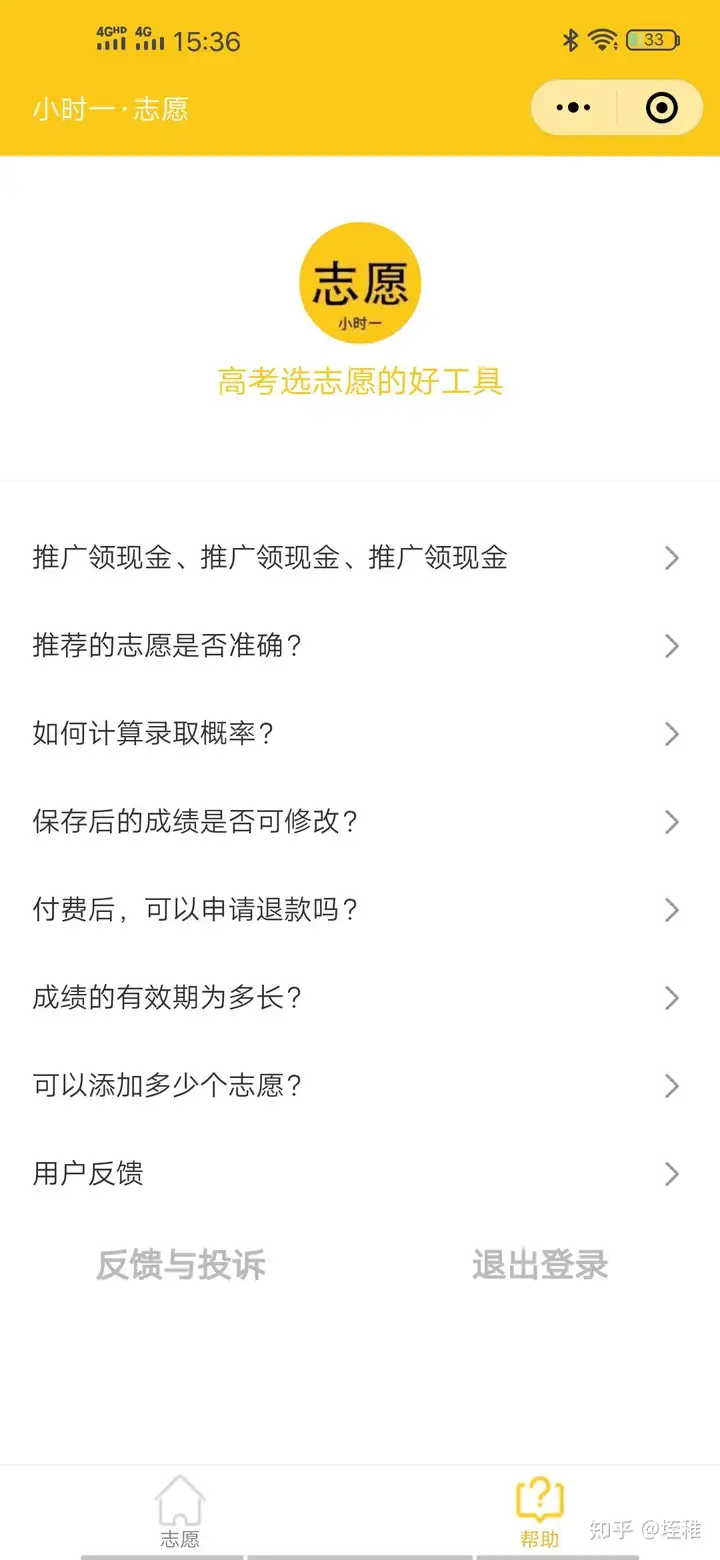Log out via 退出登录
The height and width of the screenshot is (1560, 720).
coord(540,1265)
